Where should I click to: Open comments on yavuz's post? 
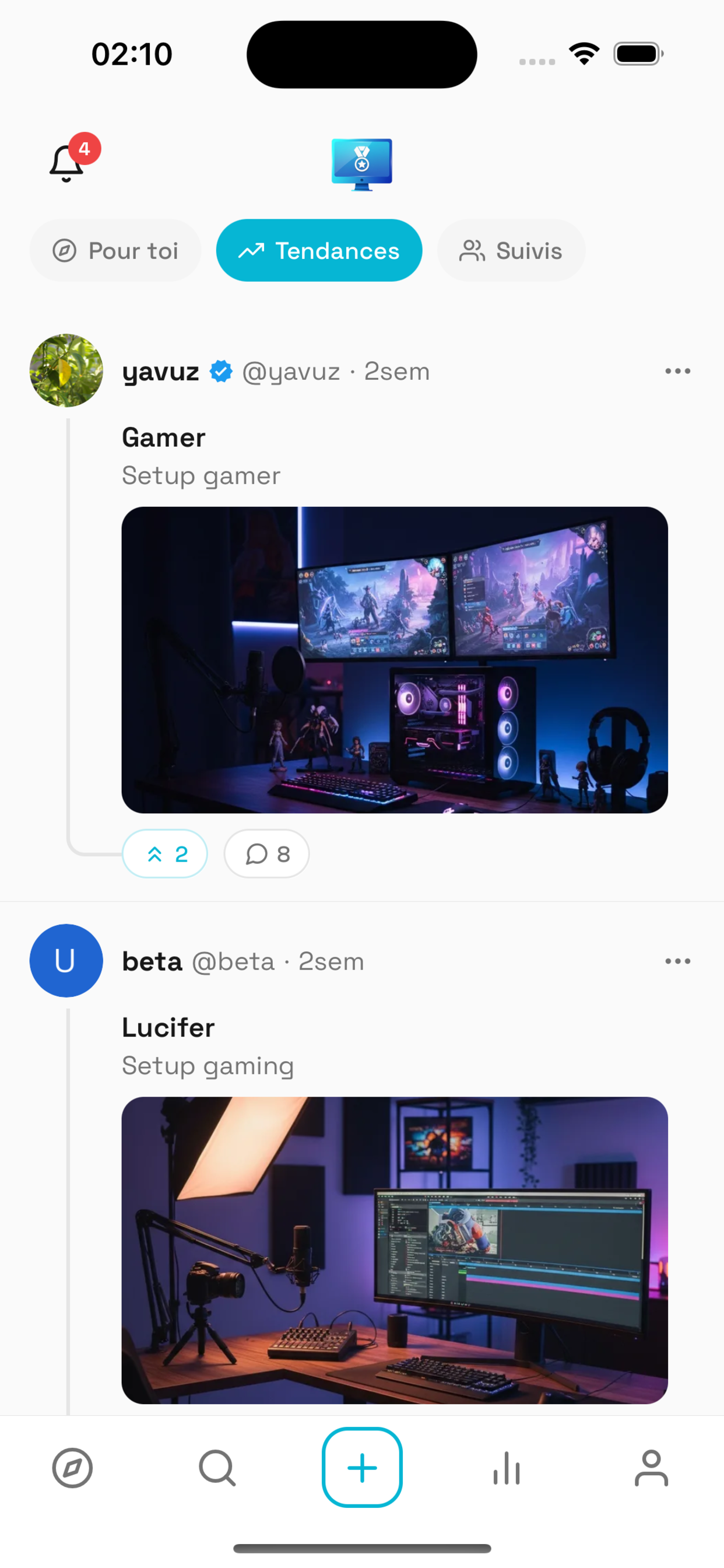(266, 854)
